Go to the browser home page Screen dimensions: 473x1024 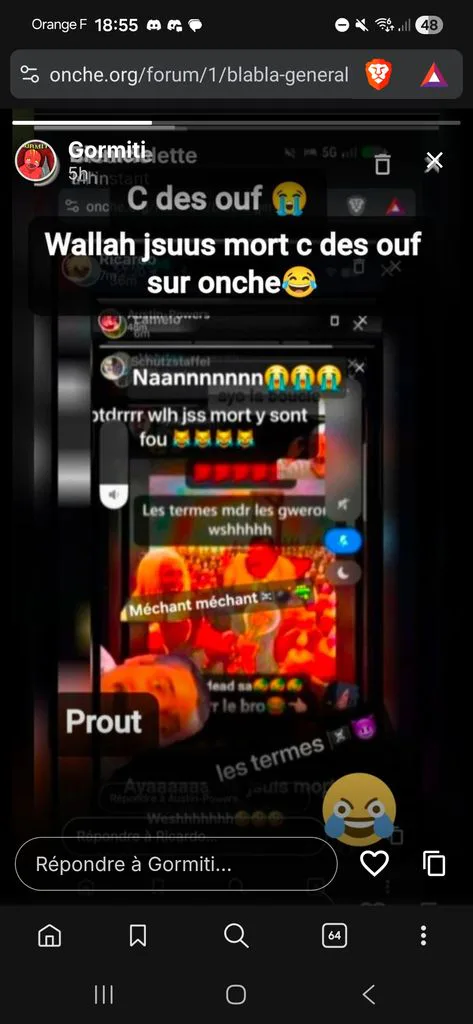pyautogui.click(x=50, y=935)
